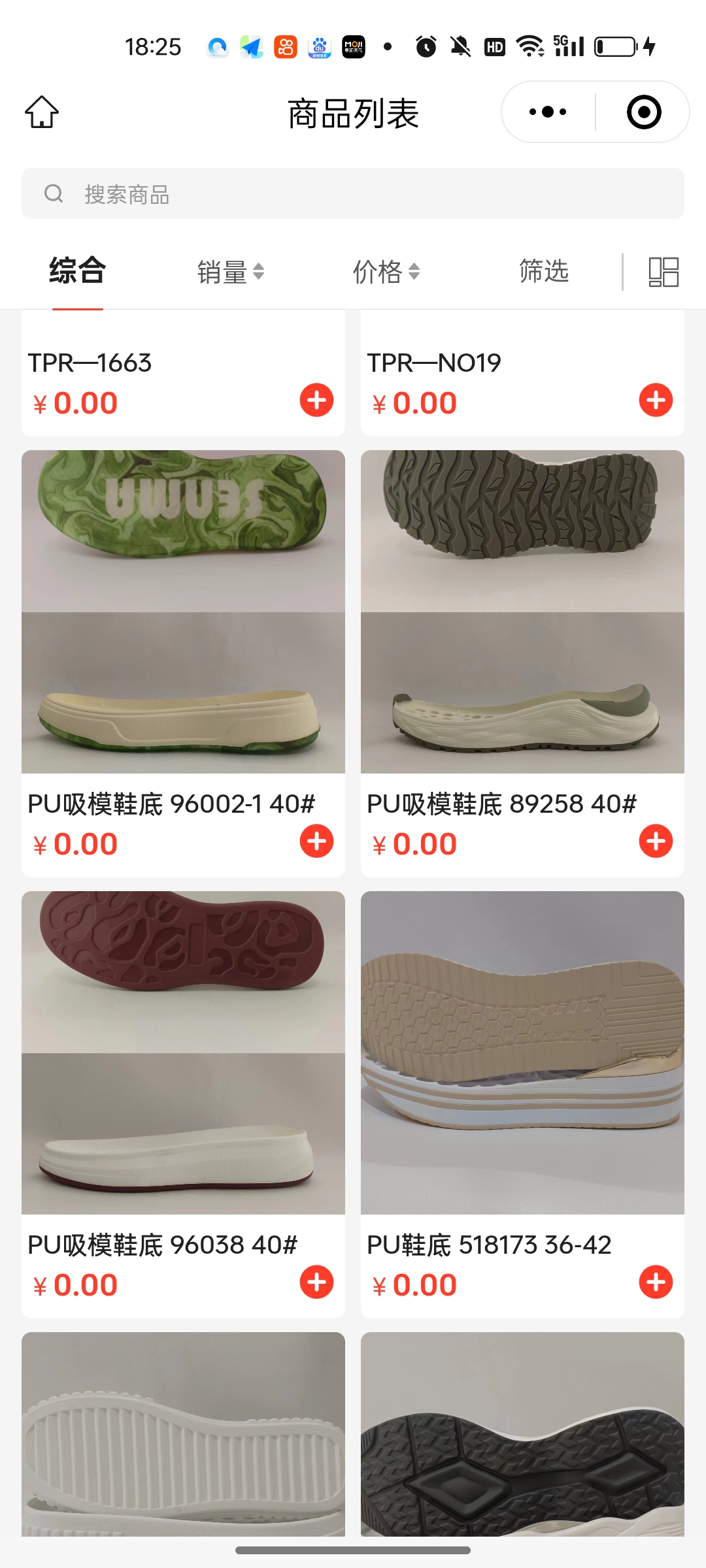Add PU吸模鞋底 96038 40# to cart

pyautogui.click(x=316, y=1282)
